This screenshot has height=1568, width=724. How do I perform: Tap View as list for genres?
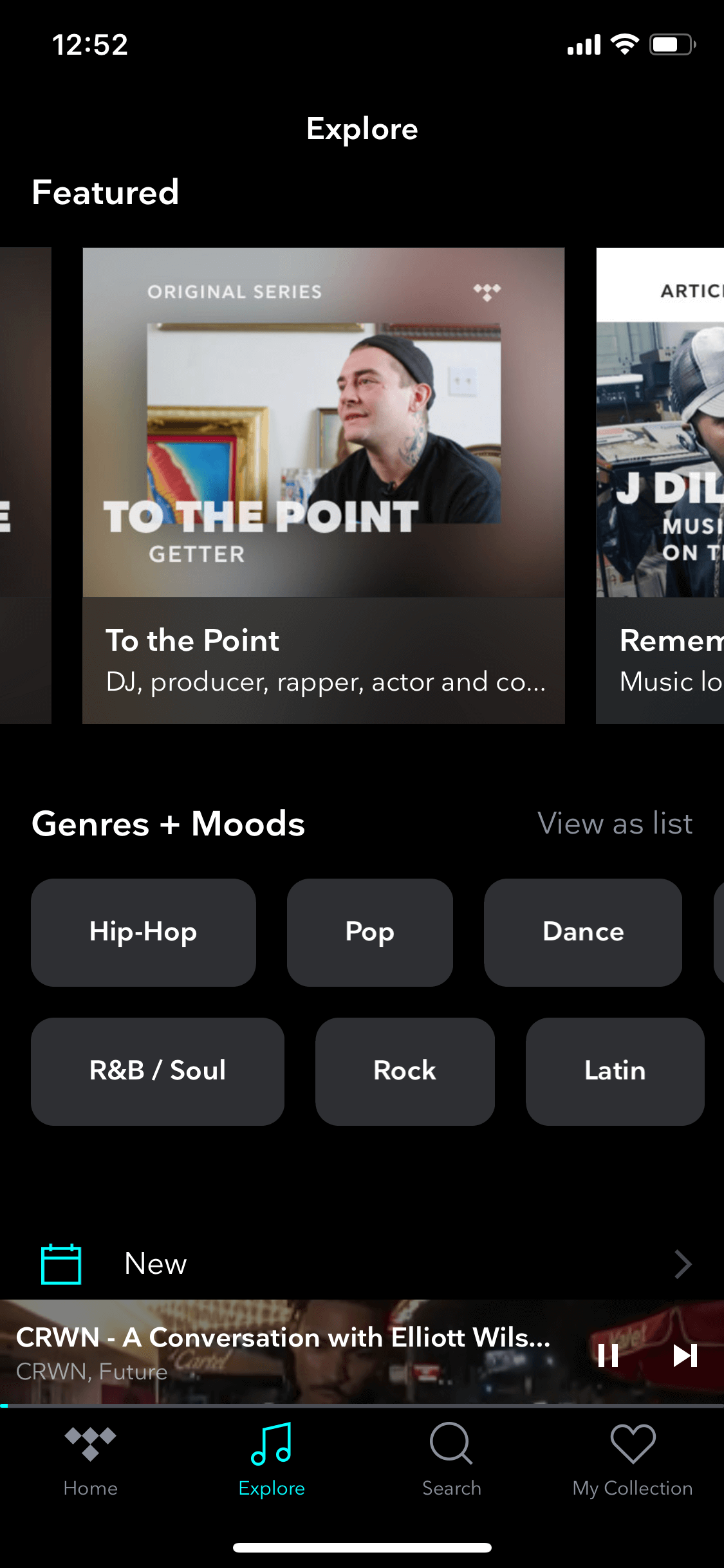[x=615, y=823]
